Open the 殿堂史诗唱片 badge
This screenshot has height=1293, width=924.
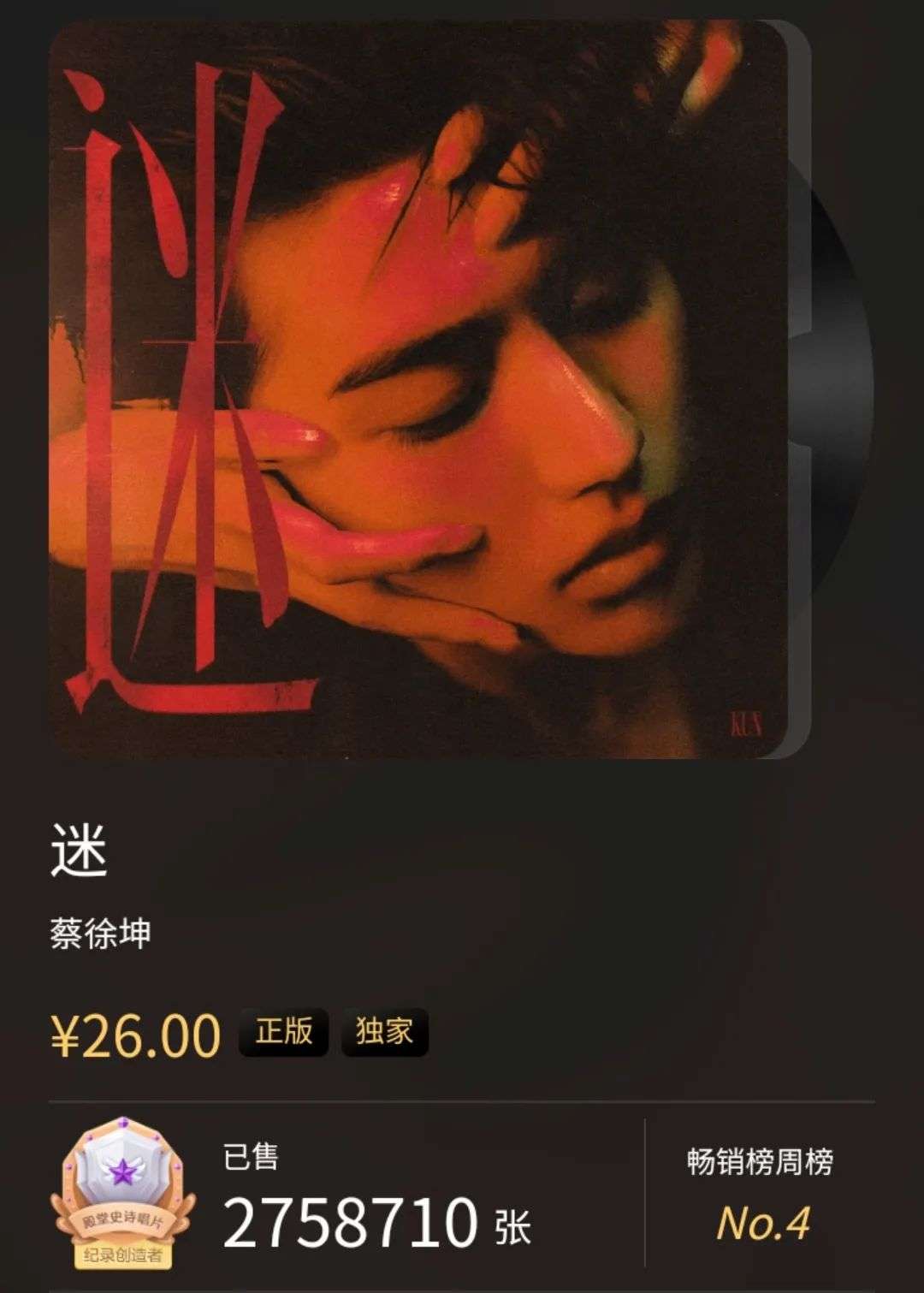121,1196
